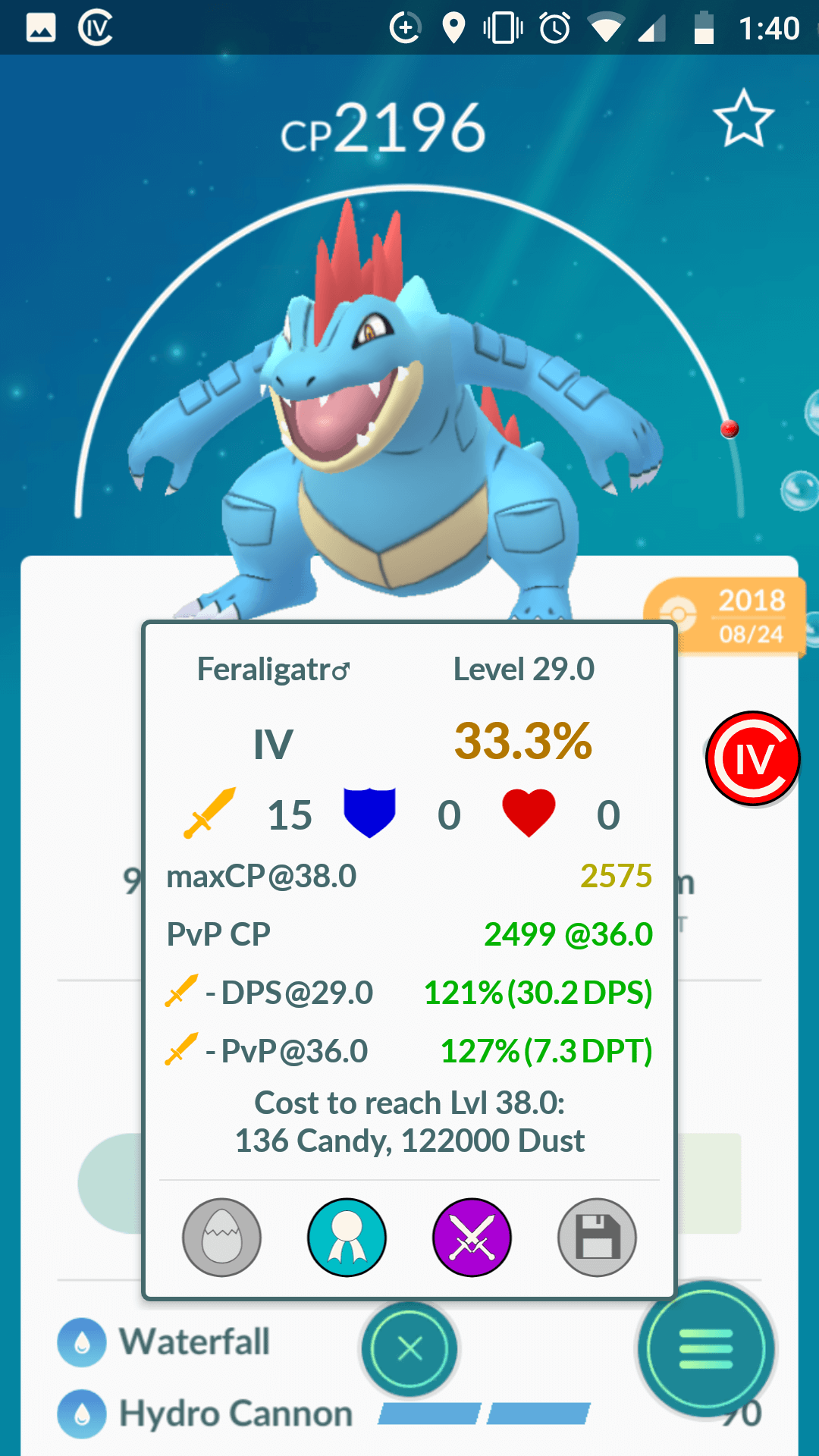Save result with the floppy disk icon
This screenshot has height=1456, width=819.
coord(597,1238)
